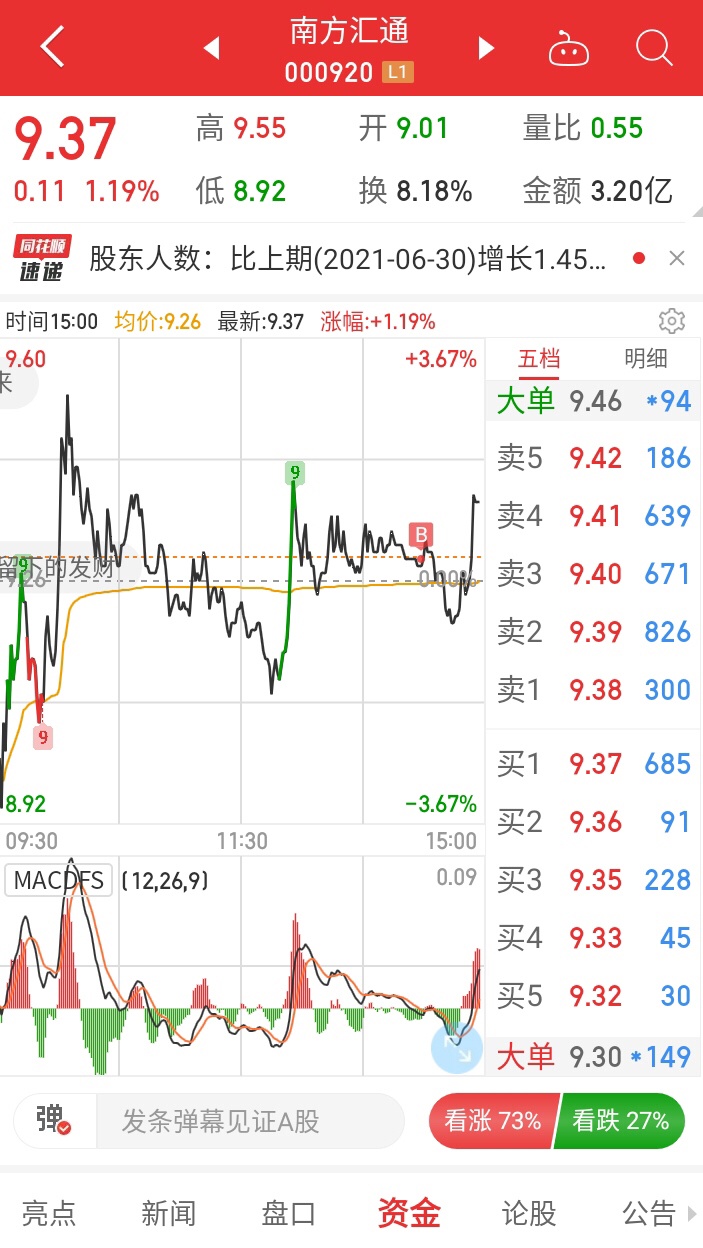Screen dimensions: 703x1248
Task: Open the 论股 tab
Action: [528, 1213]
